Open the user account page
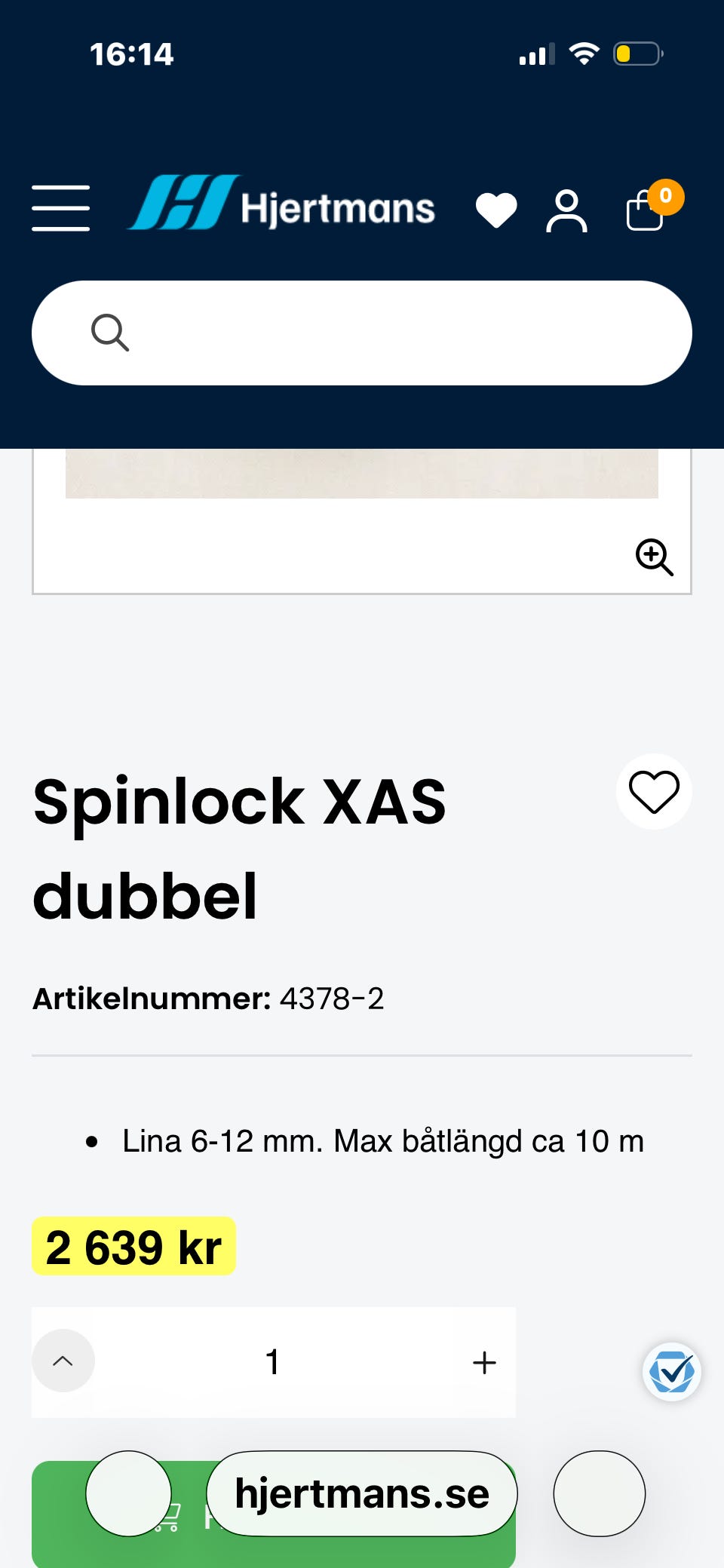This screenshot has height=1568, width=724. (566, 210)
